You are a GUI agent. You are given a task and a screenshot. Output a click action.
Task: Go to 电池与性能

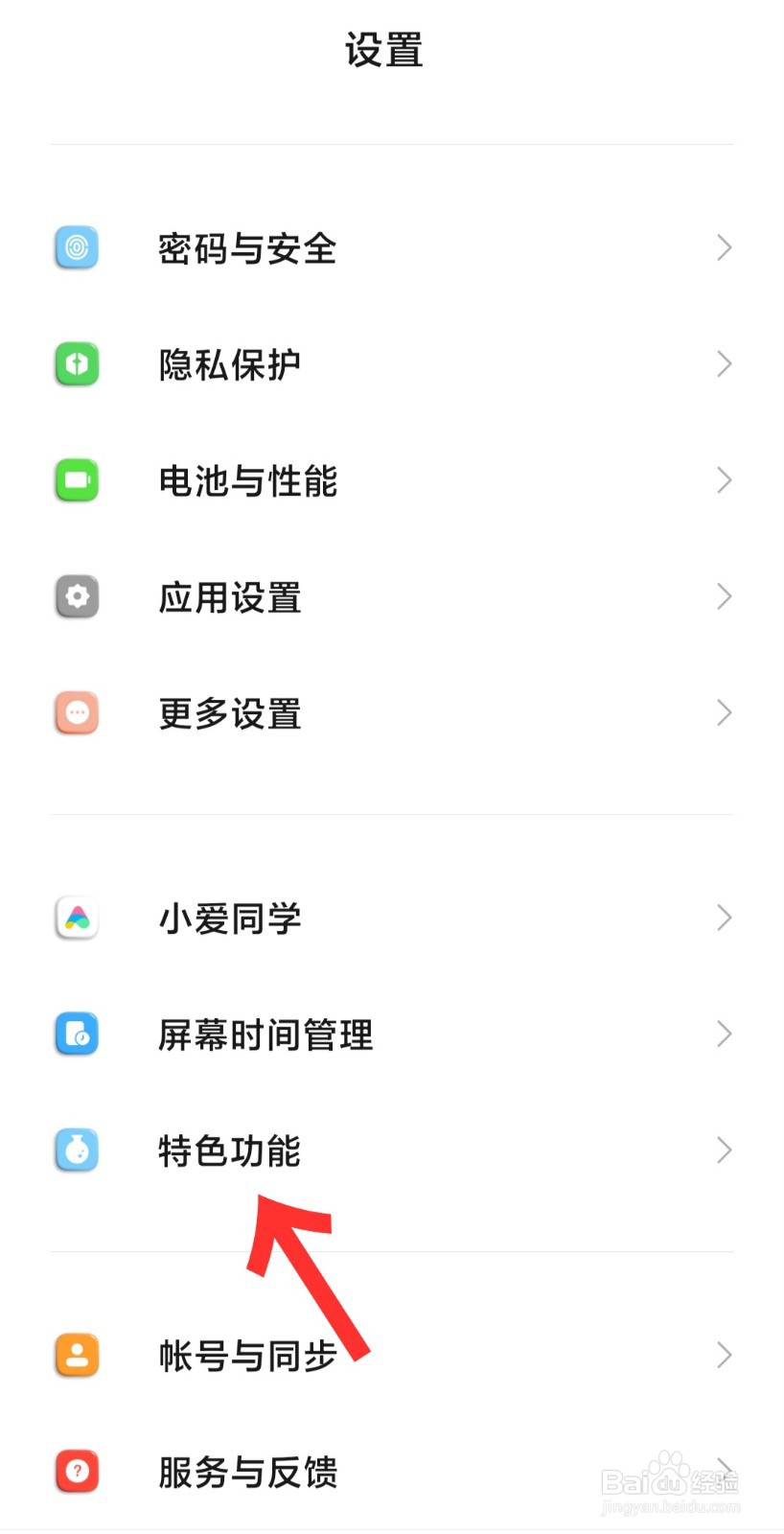click(x=392, y=480)
